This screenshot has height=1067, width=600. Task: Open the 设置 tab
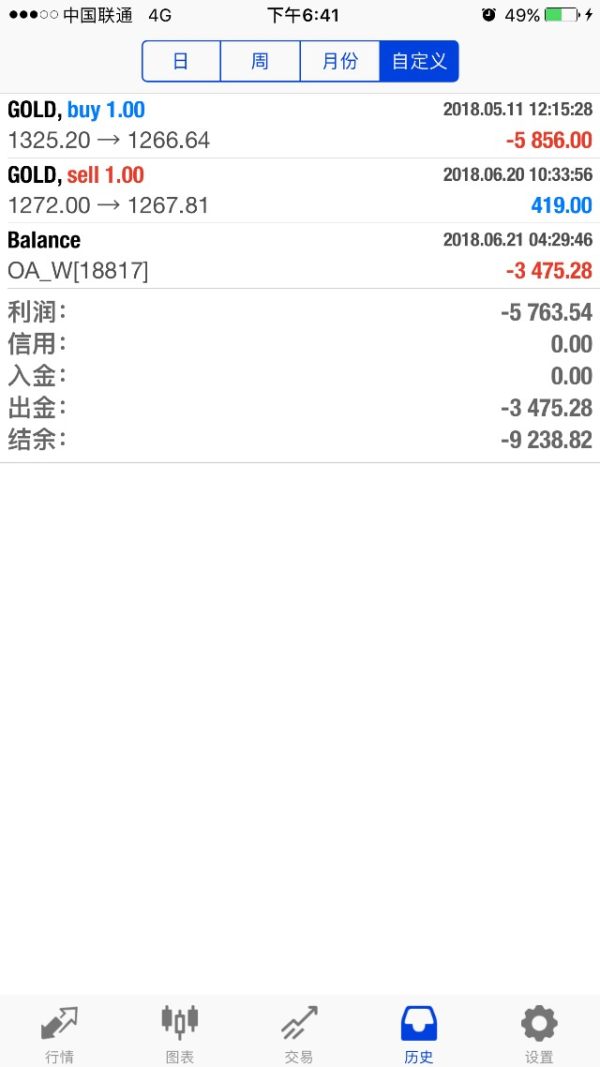539,1033
